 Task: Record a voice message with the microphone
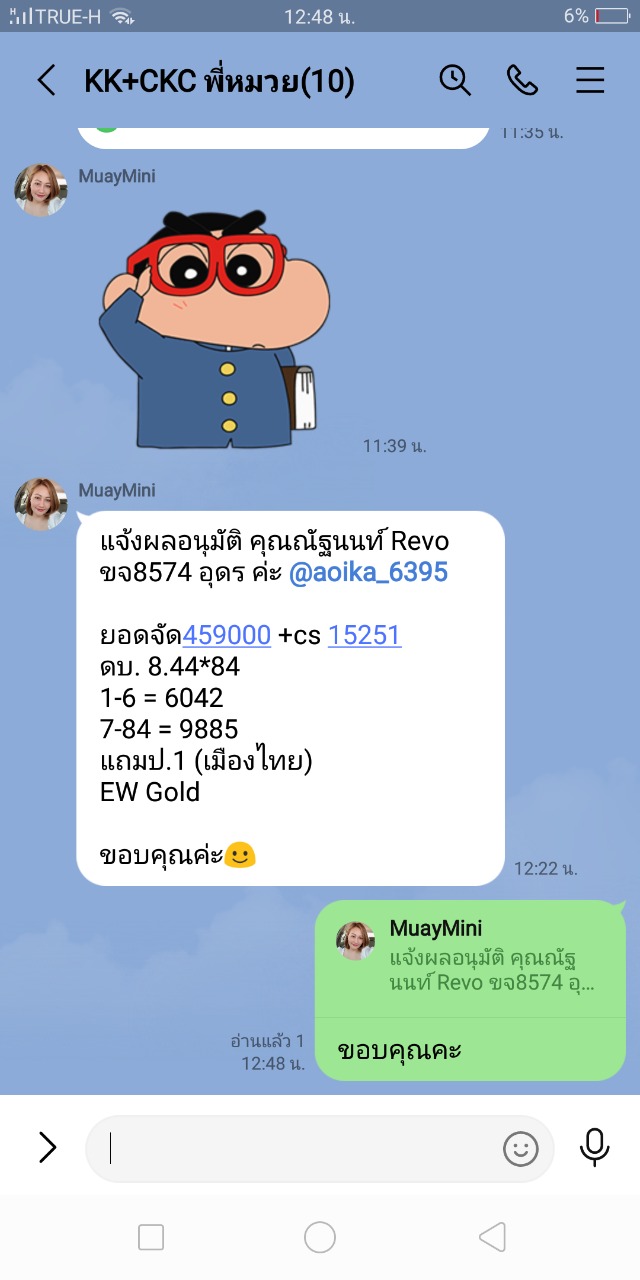(x=594, y=1147)
